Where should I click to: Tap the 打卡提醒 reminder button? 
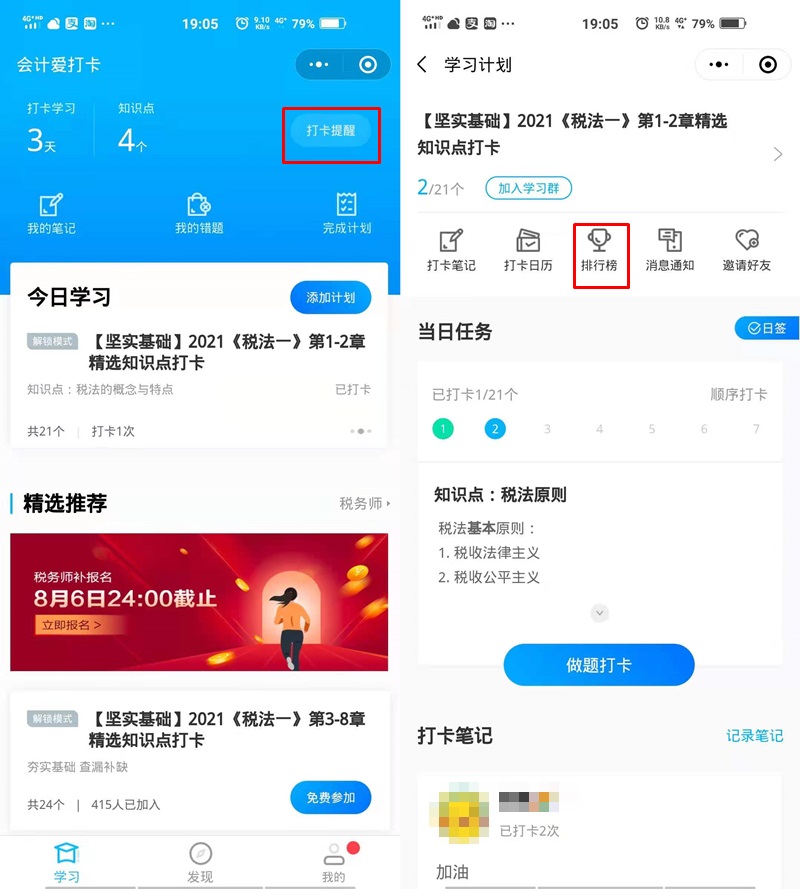[x=331, y=133]
